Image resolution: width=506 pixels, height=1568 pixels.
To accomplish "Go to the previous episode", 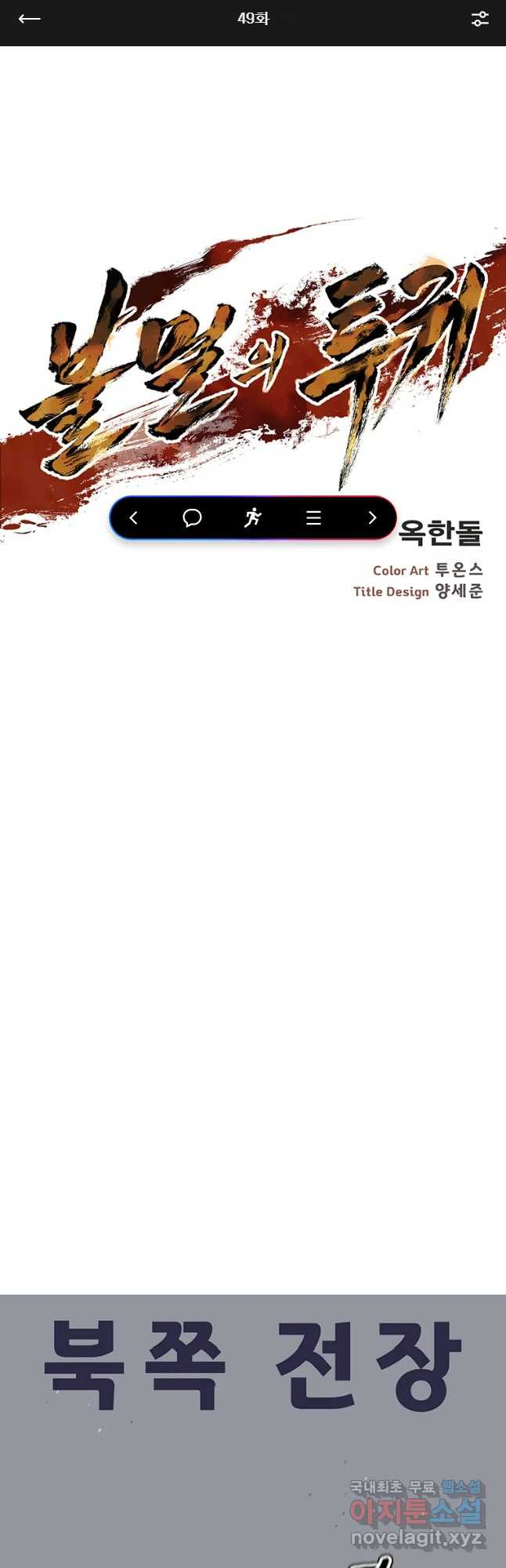I will click(133, 518).
